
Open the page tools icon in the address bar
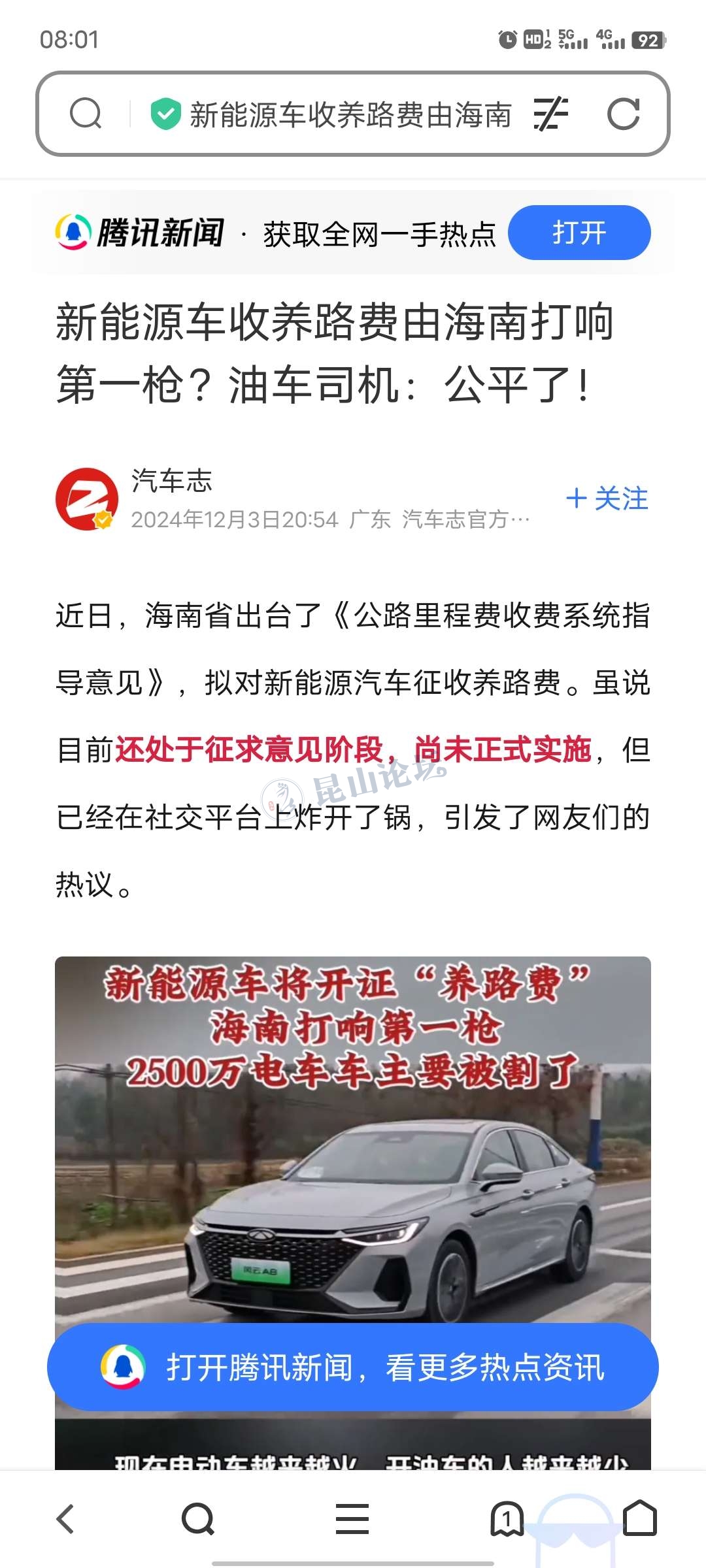click(550, 114)
